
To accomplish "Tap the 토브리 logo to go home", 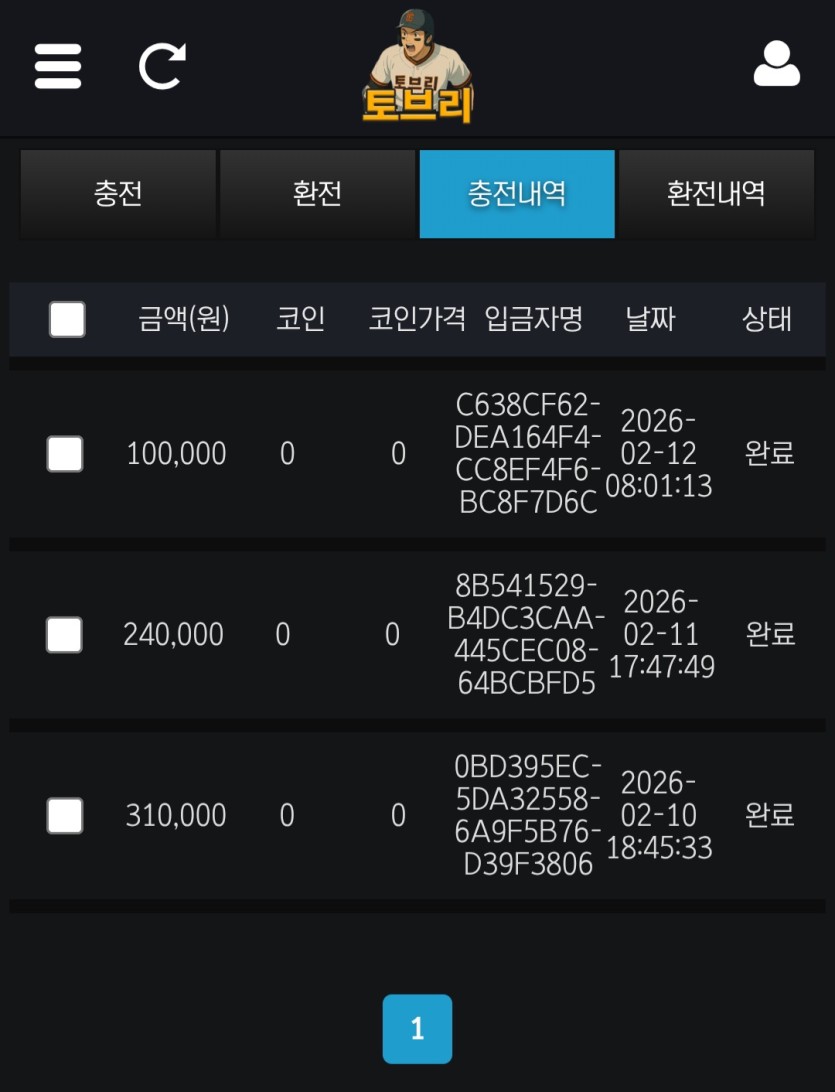I will click(417, 68).
